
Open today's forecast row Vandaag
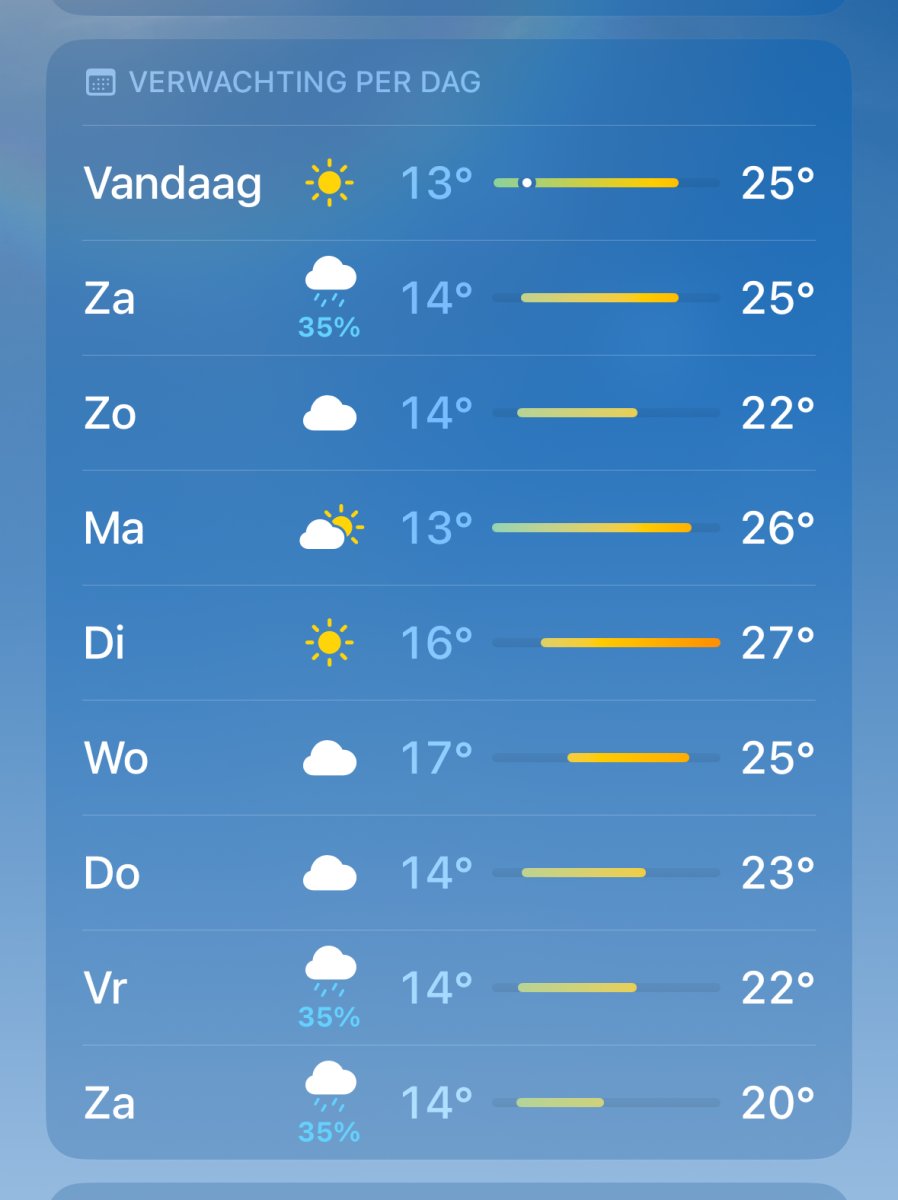[448, 183]
